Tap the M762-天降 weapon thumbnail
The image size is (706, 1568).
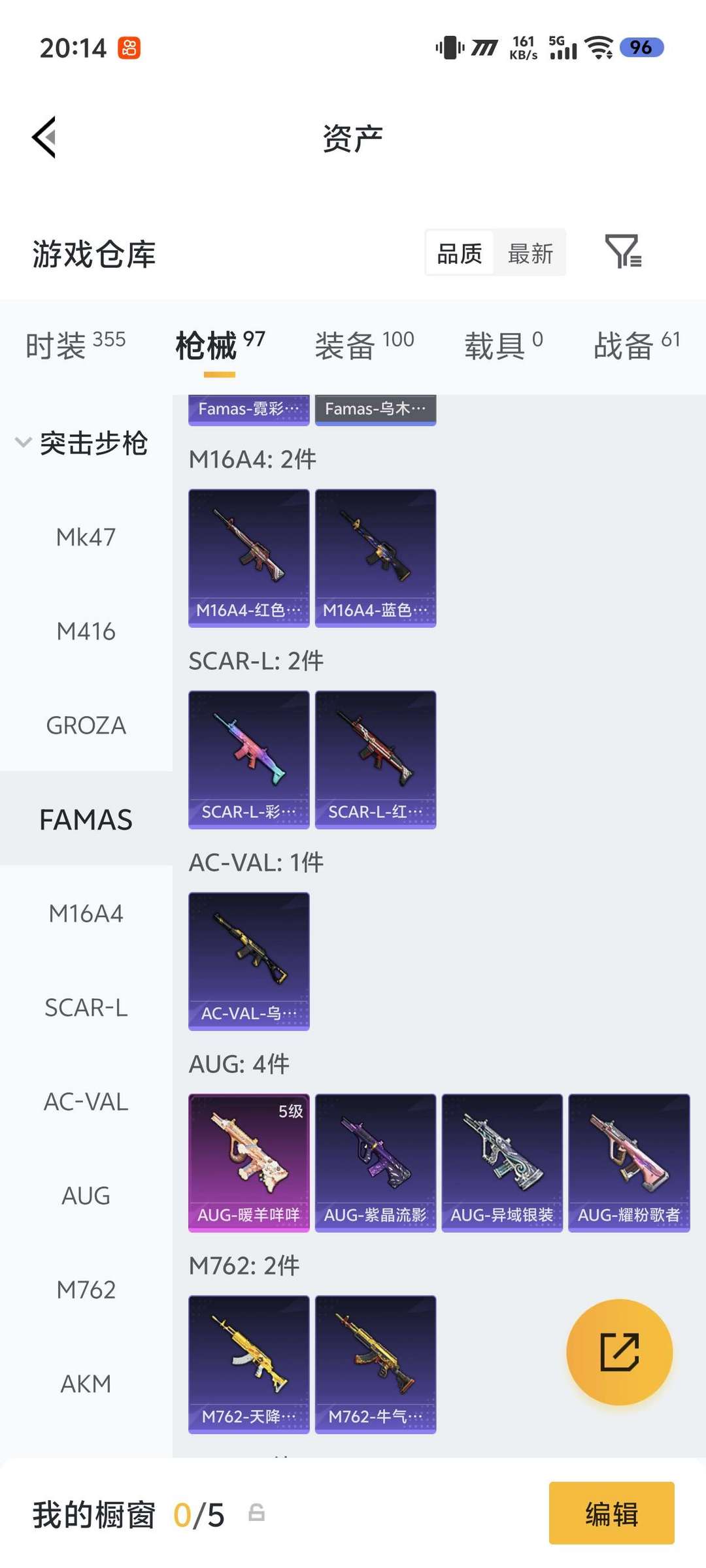tap(249, 1365)
